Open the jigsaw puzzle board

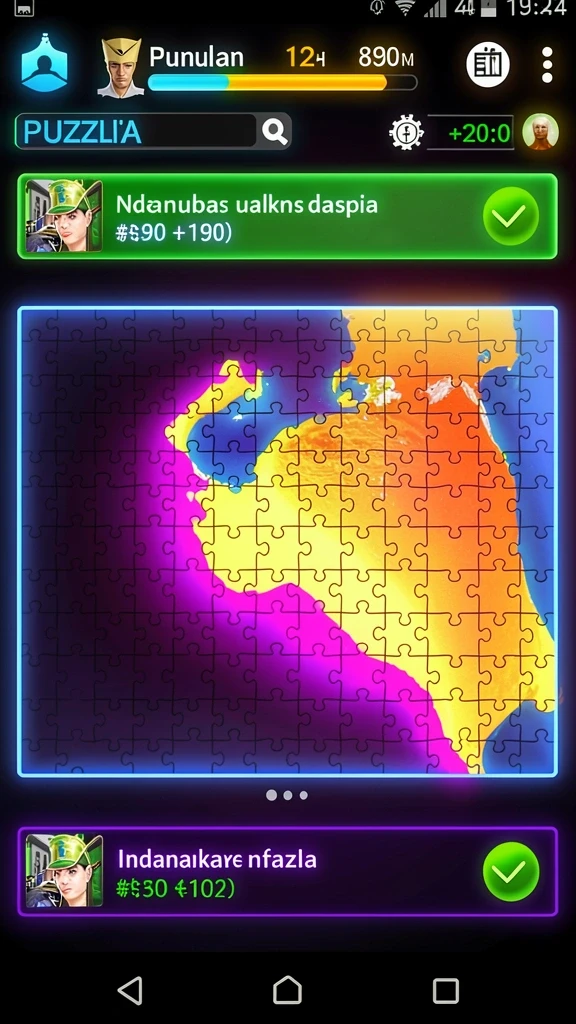pos(287,541)
